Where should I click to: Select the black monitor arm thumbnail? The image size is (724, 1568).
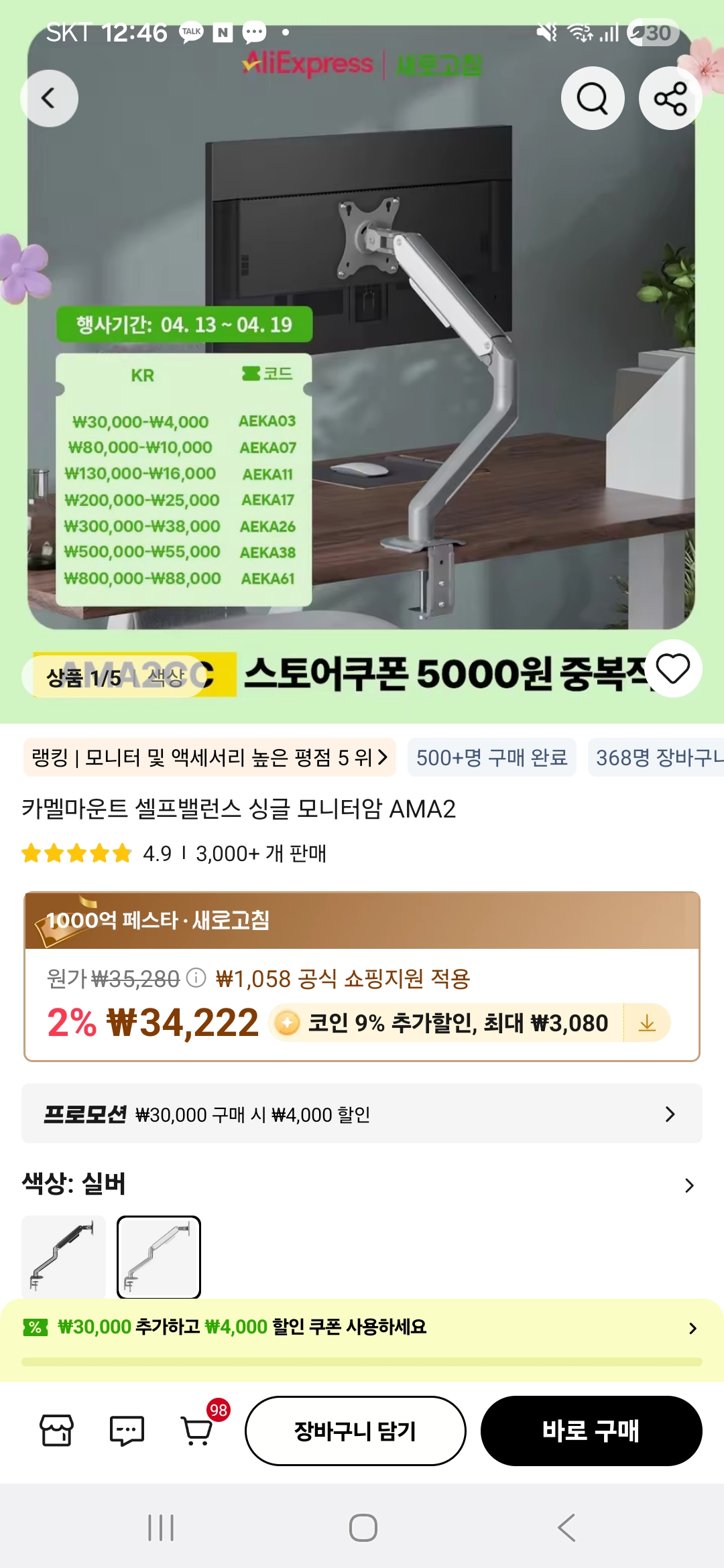(63, 1256)
